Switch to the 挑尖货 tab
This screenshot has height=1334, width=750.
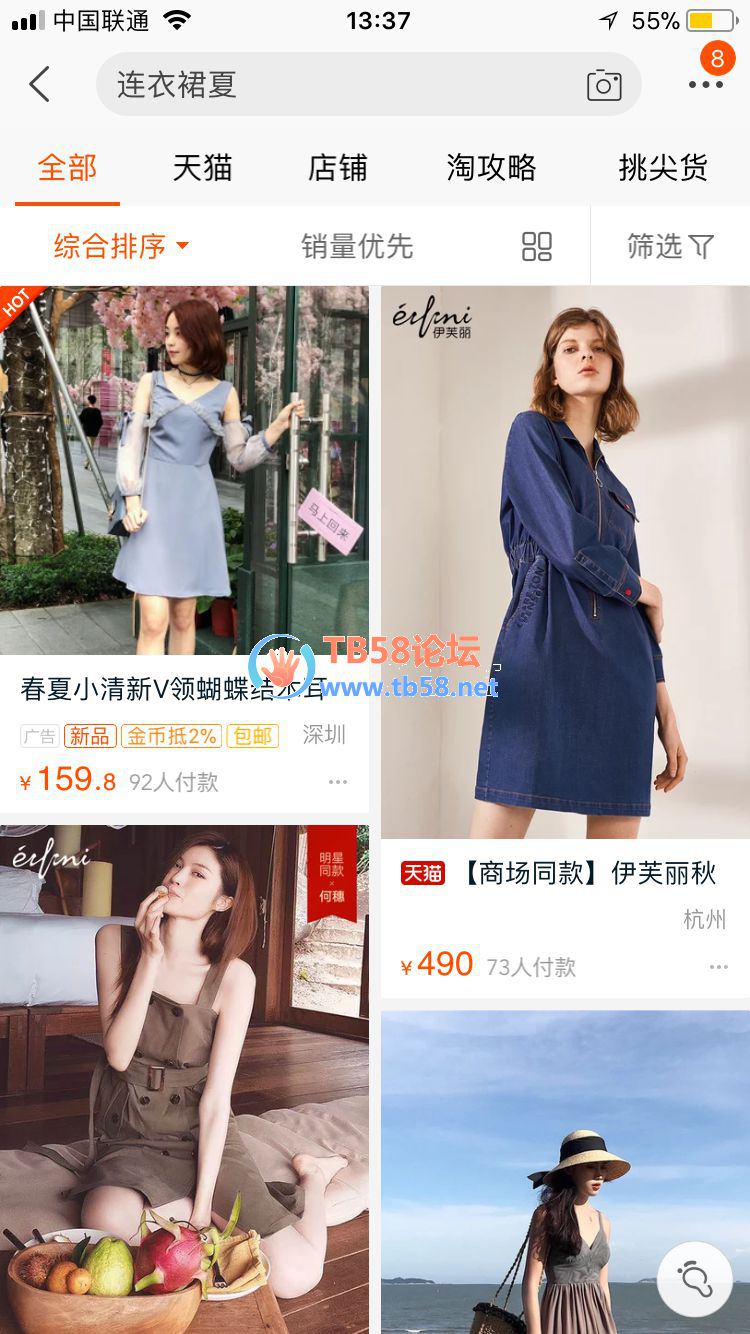(663, 167)
